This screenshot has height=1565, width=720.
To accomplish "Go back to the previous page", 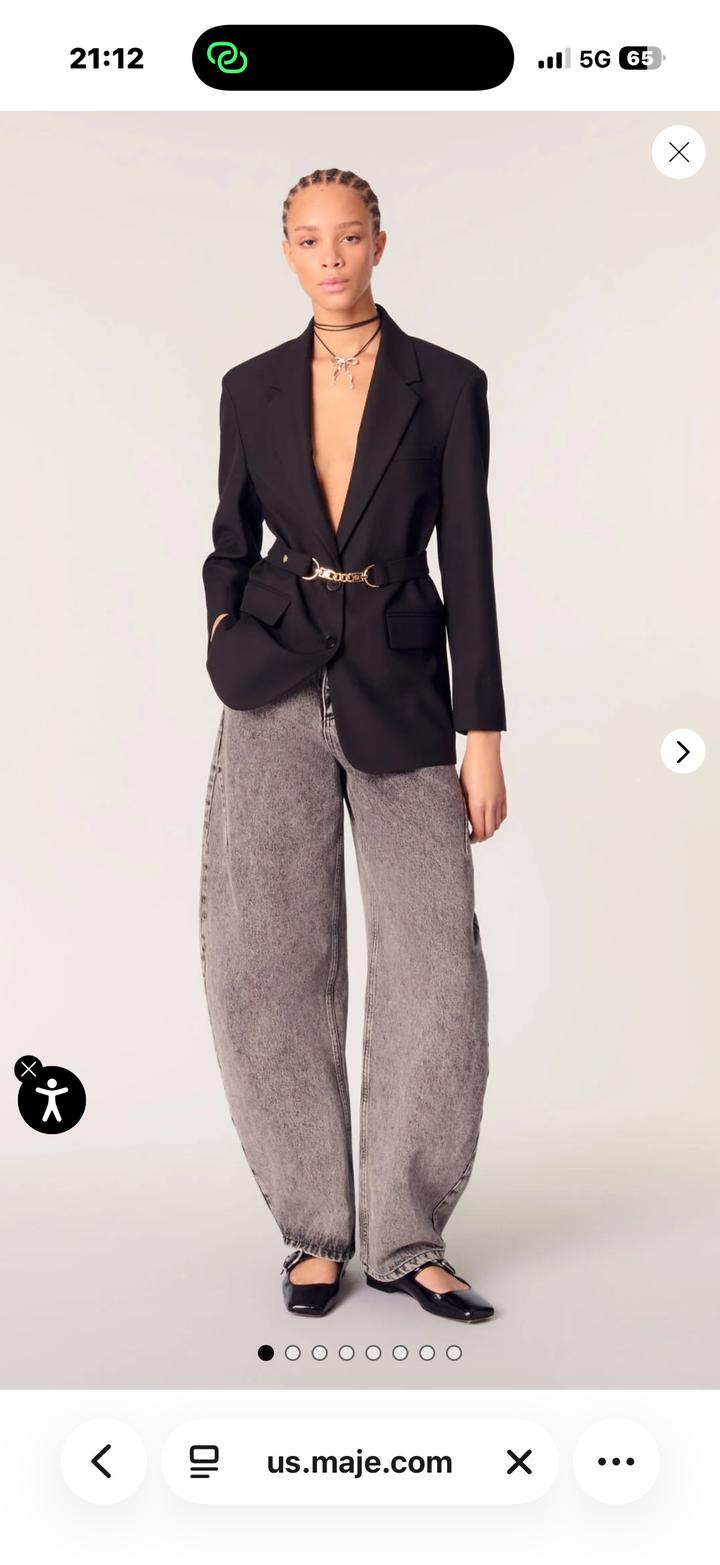I will (102, 1461).
